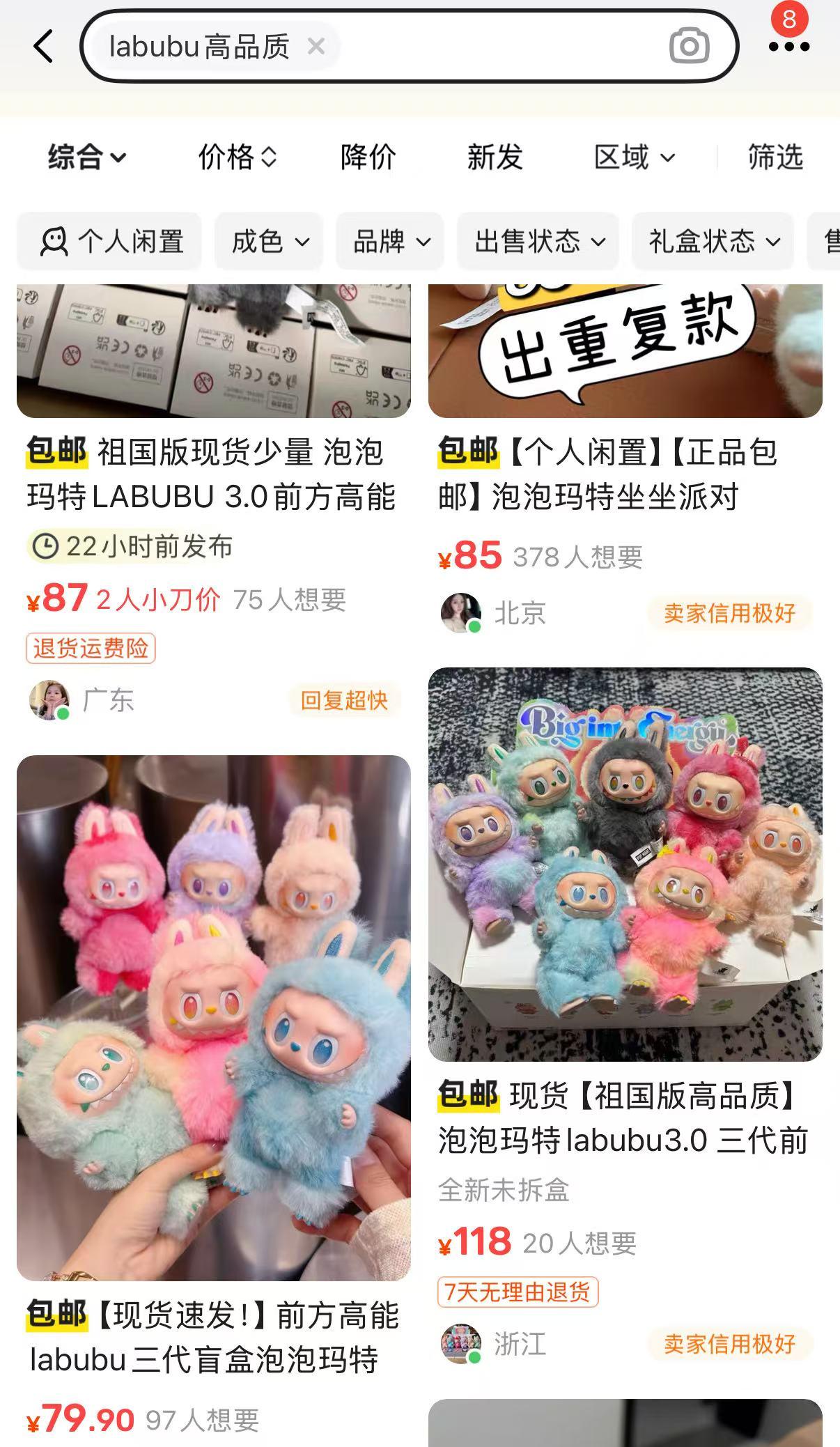Expand the 礼盒状态 filter
This screenshot has width=840, height=1447.
click(713, 242)
